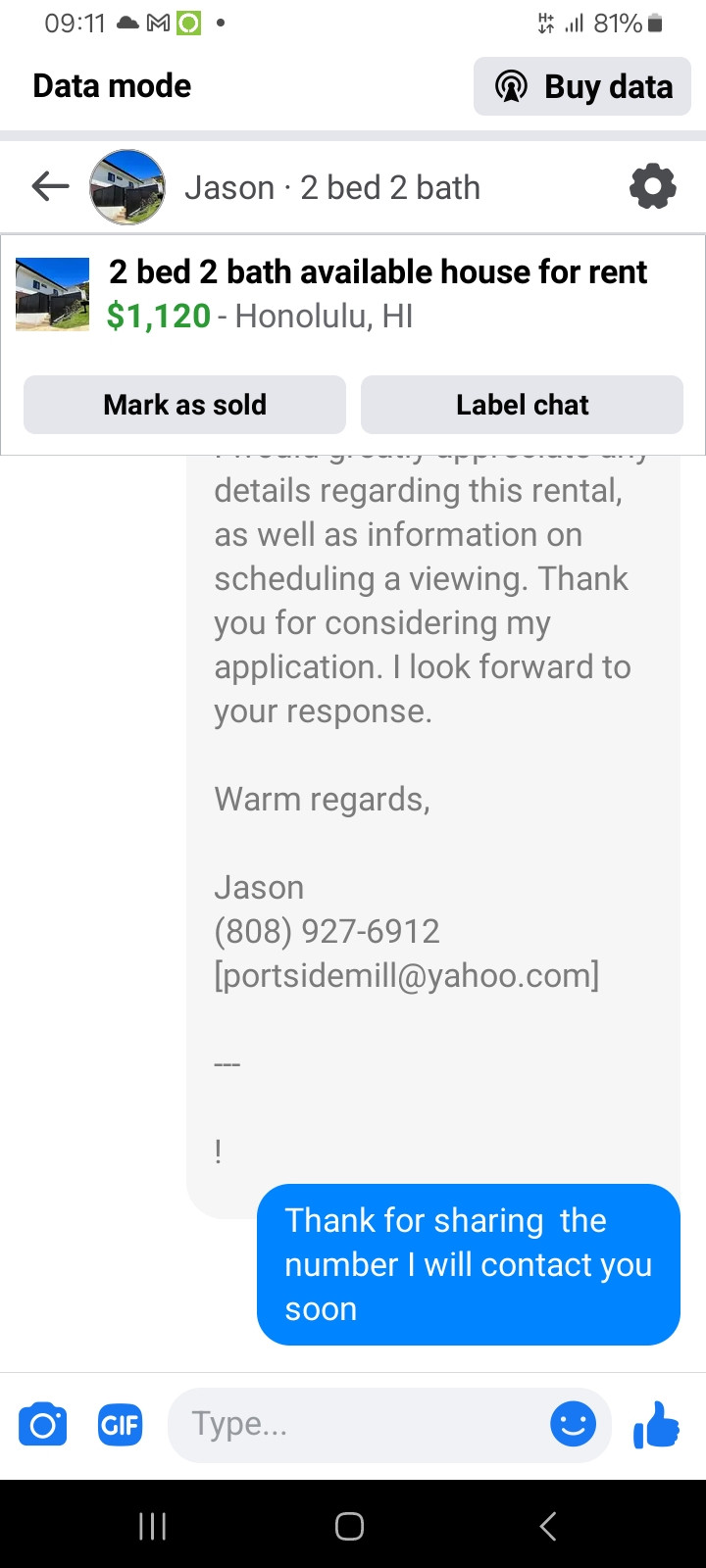Open the recent apps overview
The width and height of the screenshot is (706, 1568).
tap(153, 1526)
